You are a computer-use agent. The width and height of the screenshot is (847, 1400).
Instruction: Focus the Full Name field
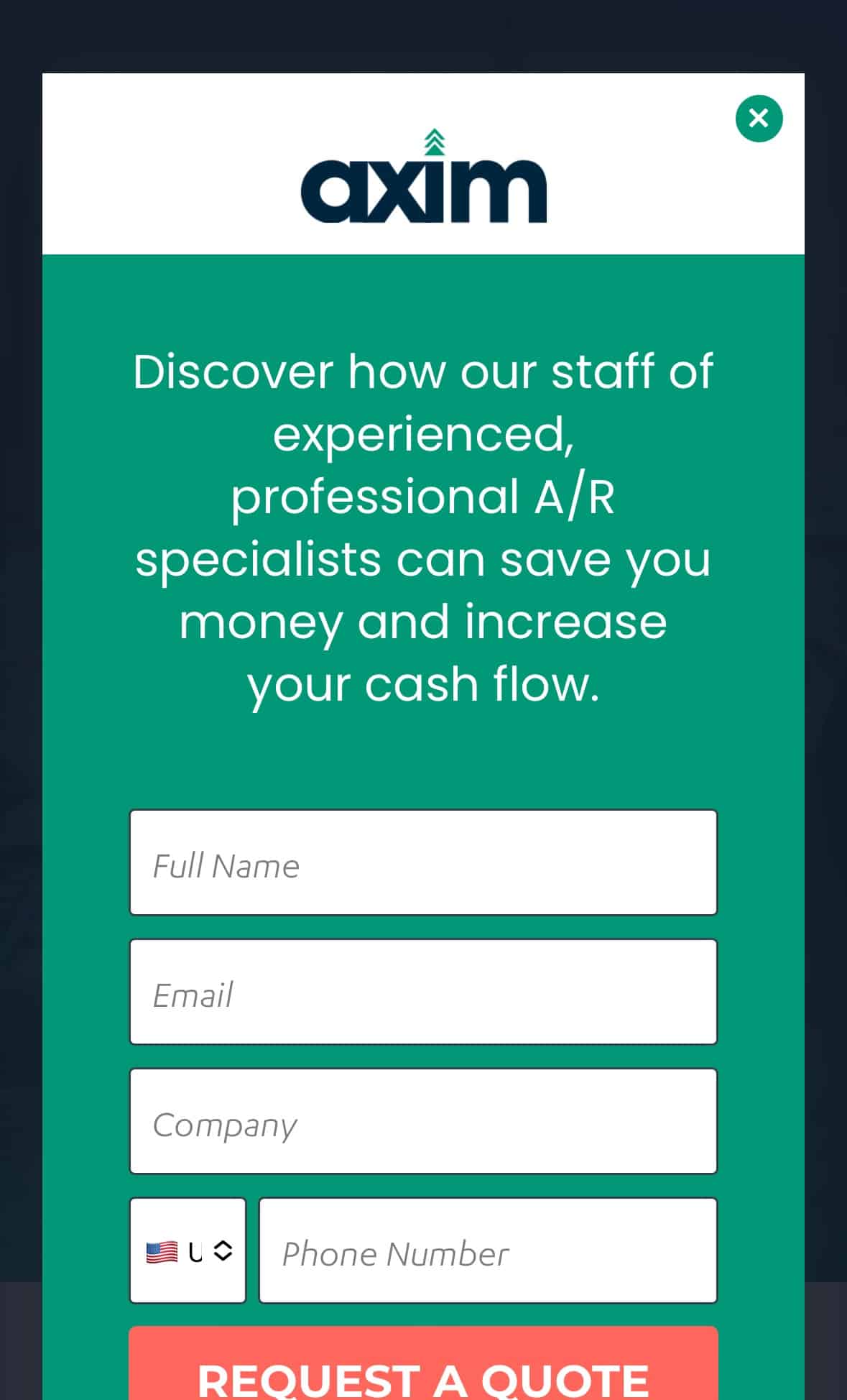[x=423, y=862]
